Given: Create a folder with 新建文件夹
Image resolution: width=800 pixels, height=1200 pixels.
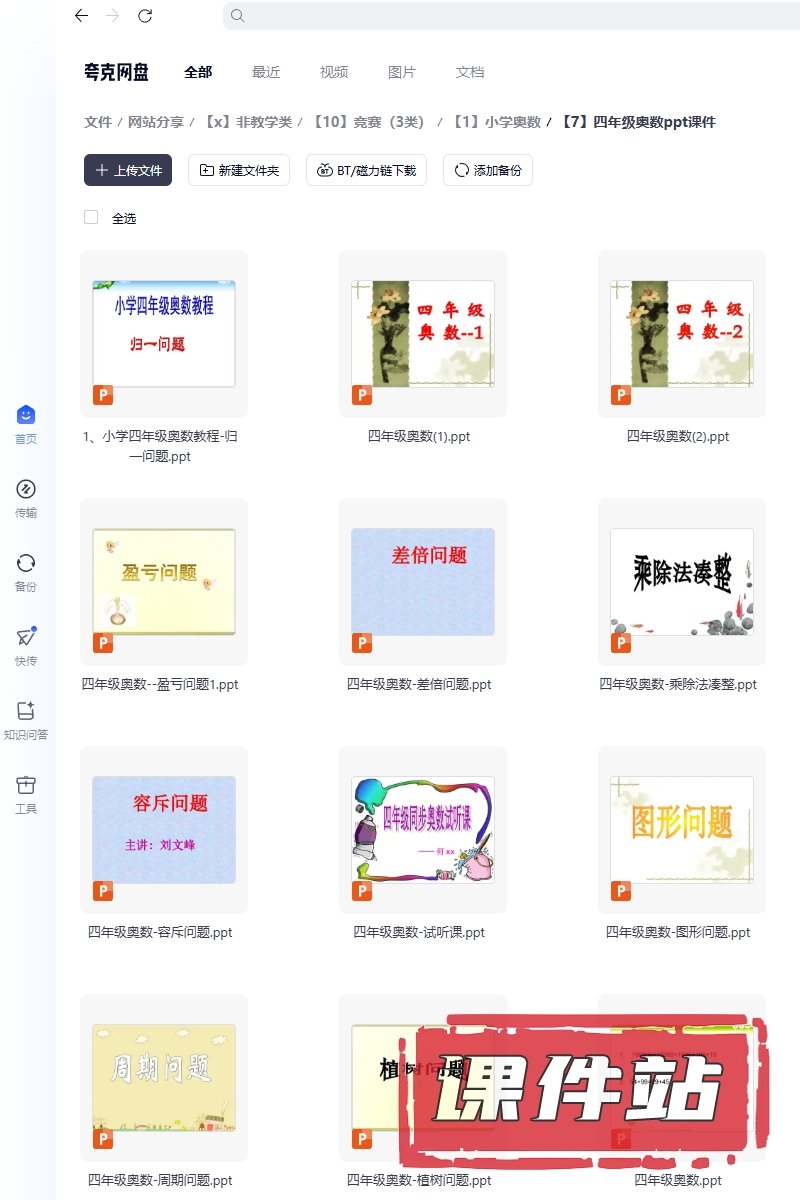Looking at the screenshot, I should 239,170.
